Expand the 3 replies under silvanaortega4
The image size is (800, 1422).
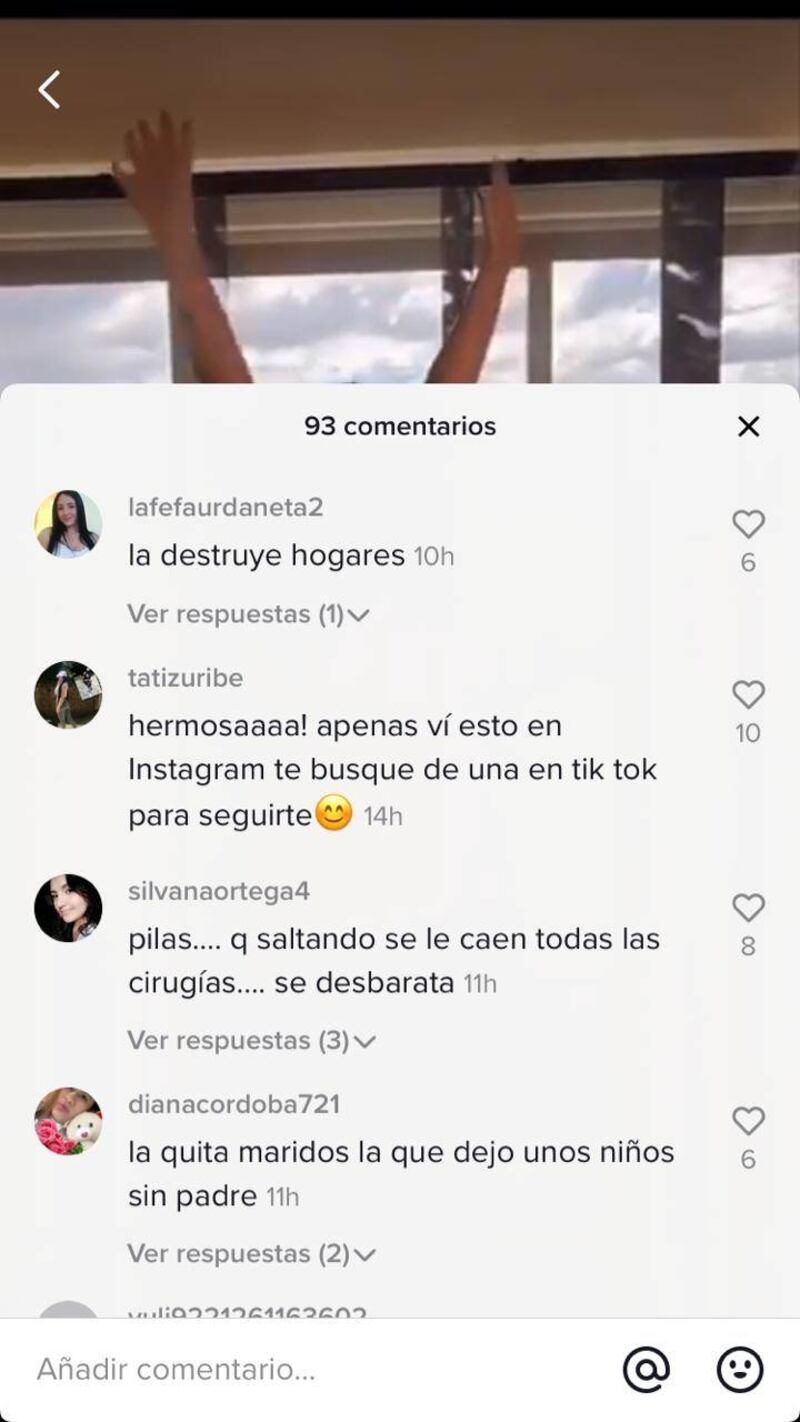pyautogui.click(x=250, y=1041)
